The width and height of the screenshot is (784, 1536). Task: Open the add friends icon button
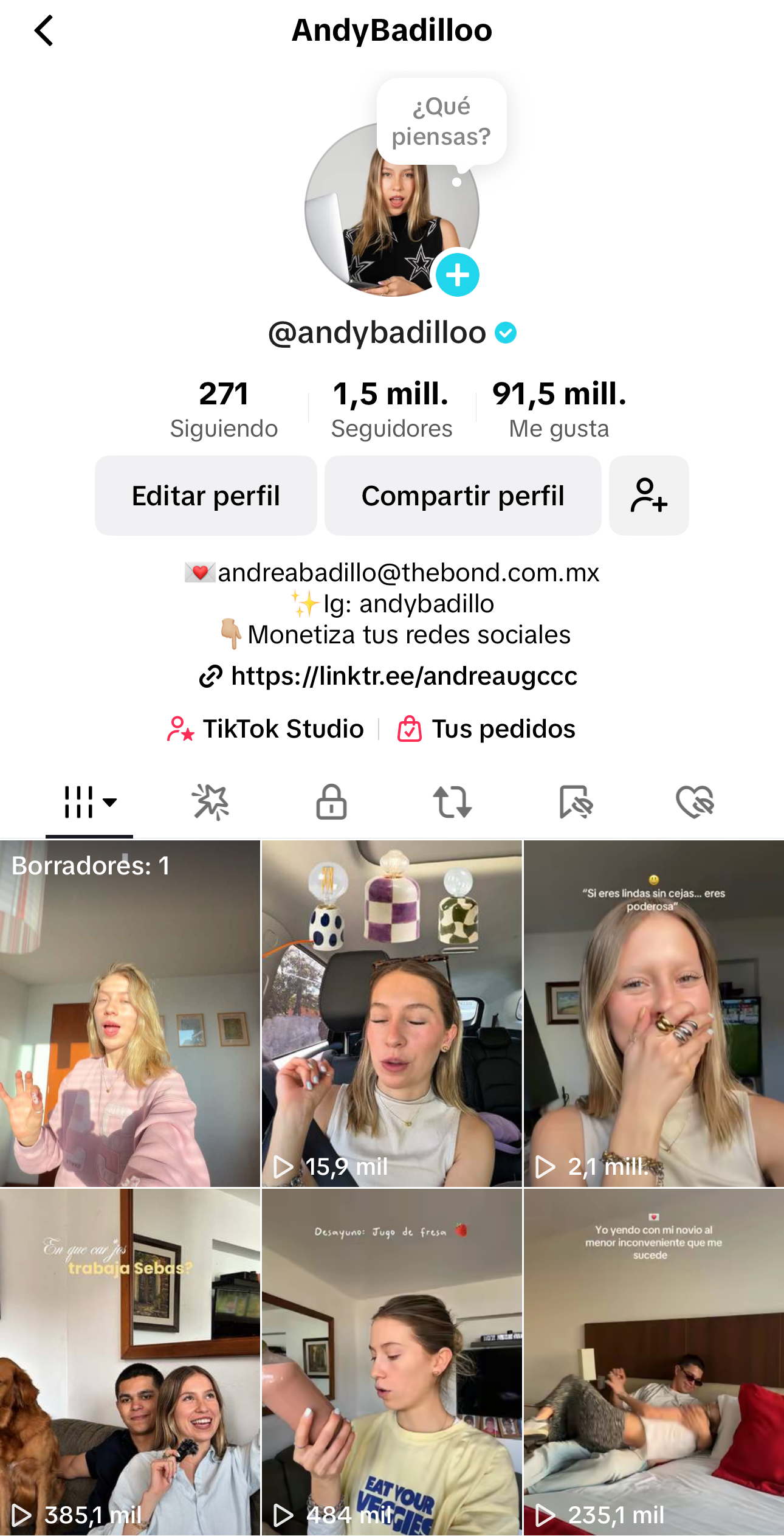pyautogui.click(x=648, y=496)
